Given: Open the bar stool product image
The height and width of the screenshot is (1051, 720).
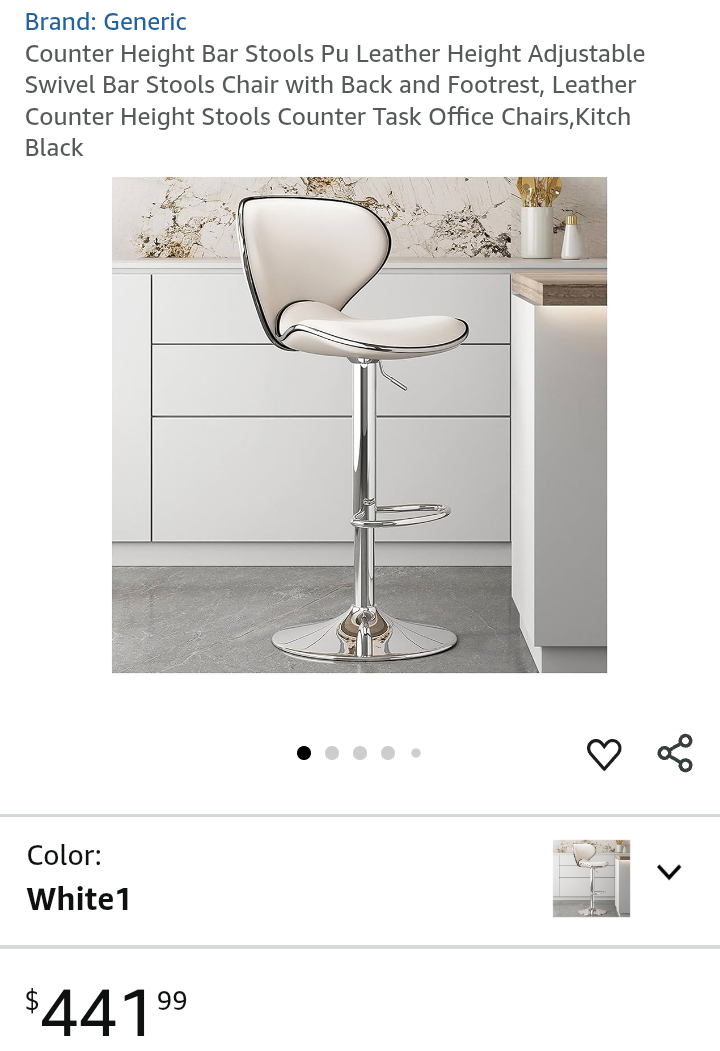Looking at the screenshot, I should pyautogui.click(x=359, y=424).
